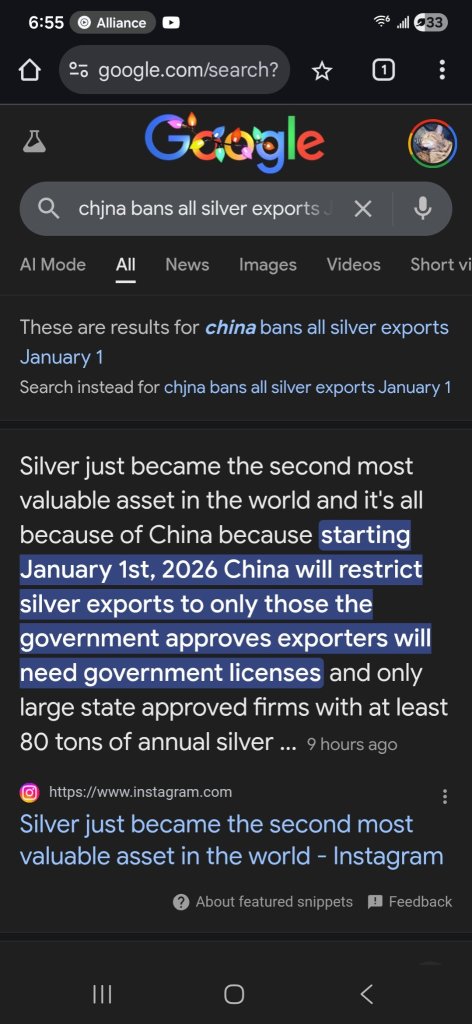Search instead for chjna bans silver exports
This screenshot has width=472, height=1024.
pos(307,387)
